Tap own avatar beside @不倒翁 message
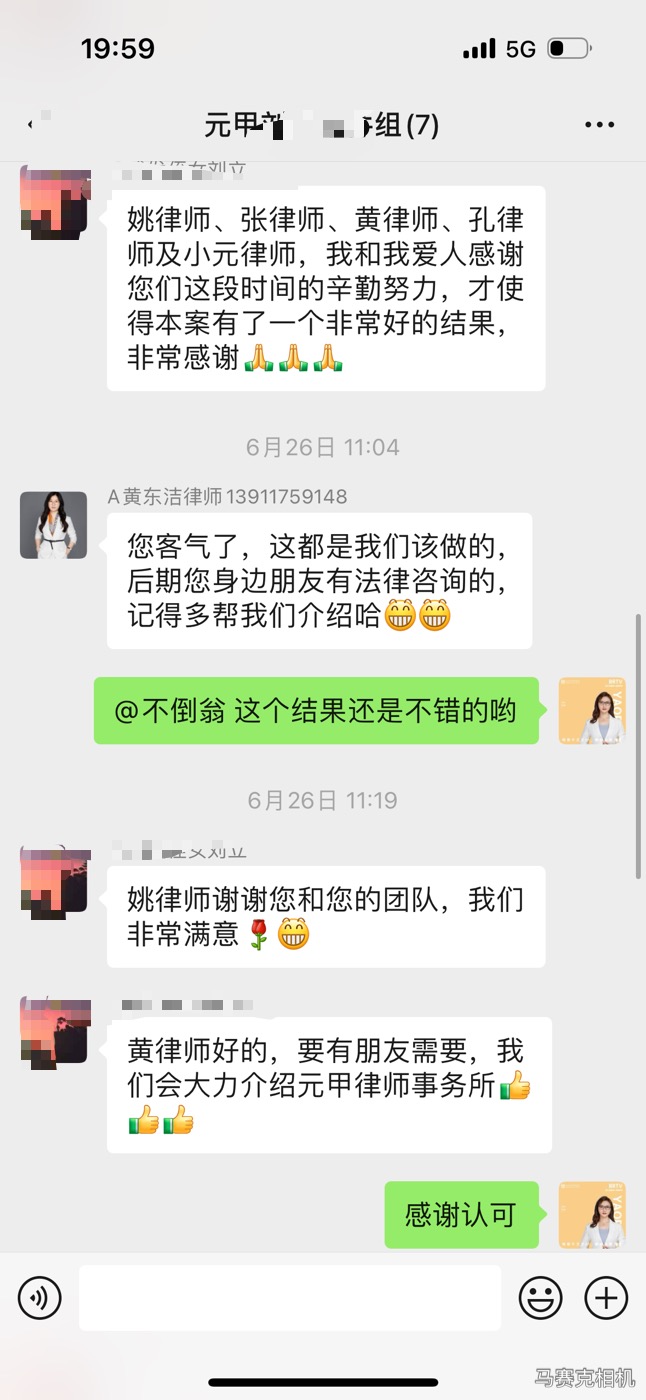 click(x=592, y=710)
